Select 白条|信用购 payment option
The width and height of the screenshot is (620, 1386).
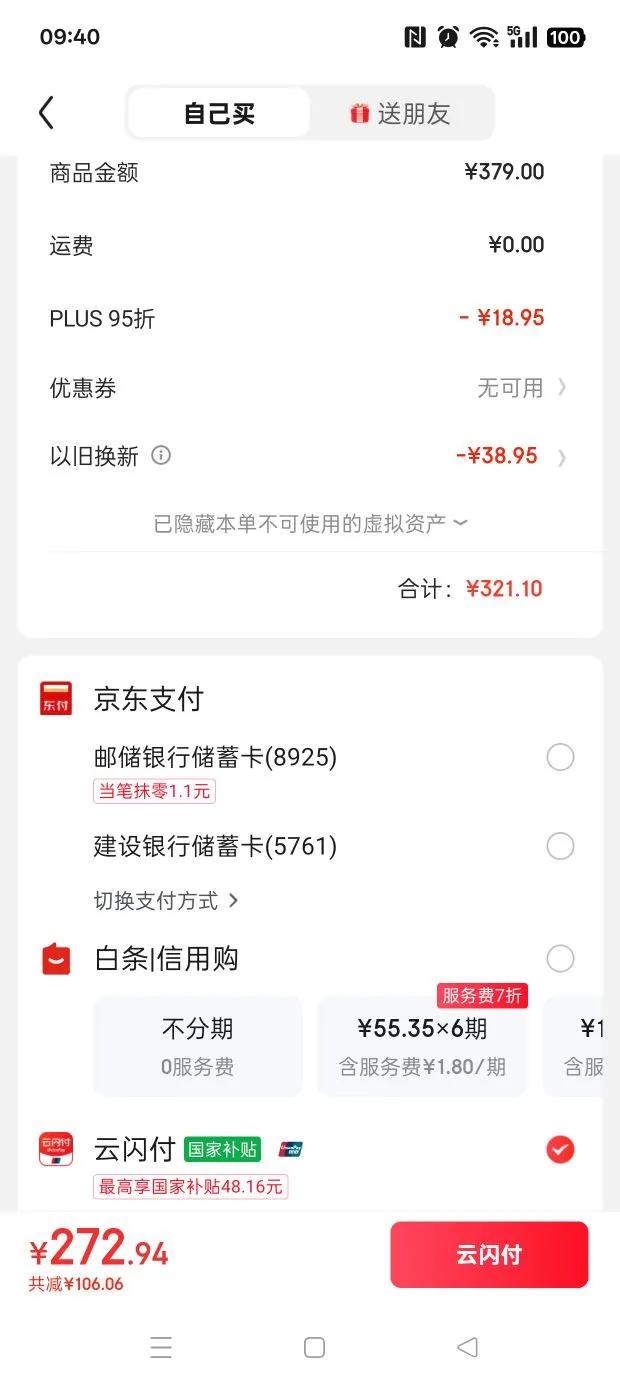(x=560, y=959)
